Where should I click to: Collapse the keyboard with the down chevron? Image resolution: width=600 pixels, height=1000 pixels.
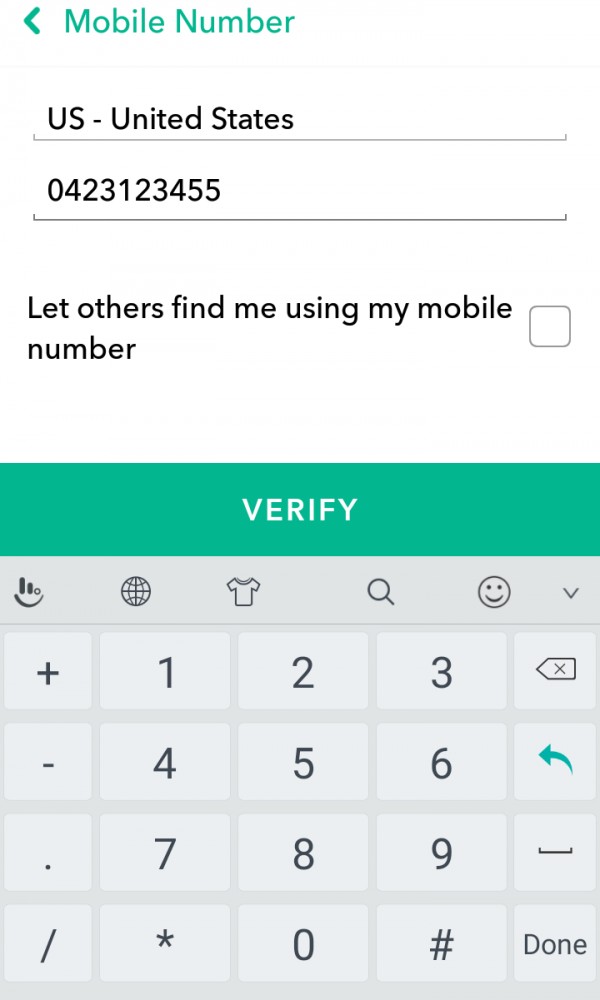coord(571,593)
